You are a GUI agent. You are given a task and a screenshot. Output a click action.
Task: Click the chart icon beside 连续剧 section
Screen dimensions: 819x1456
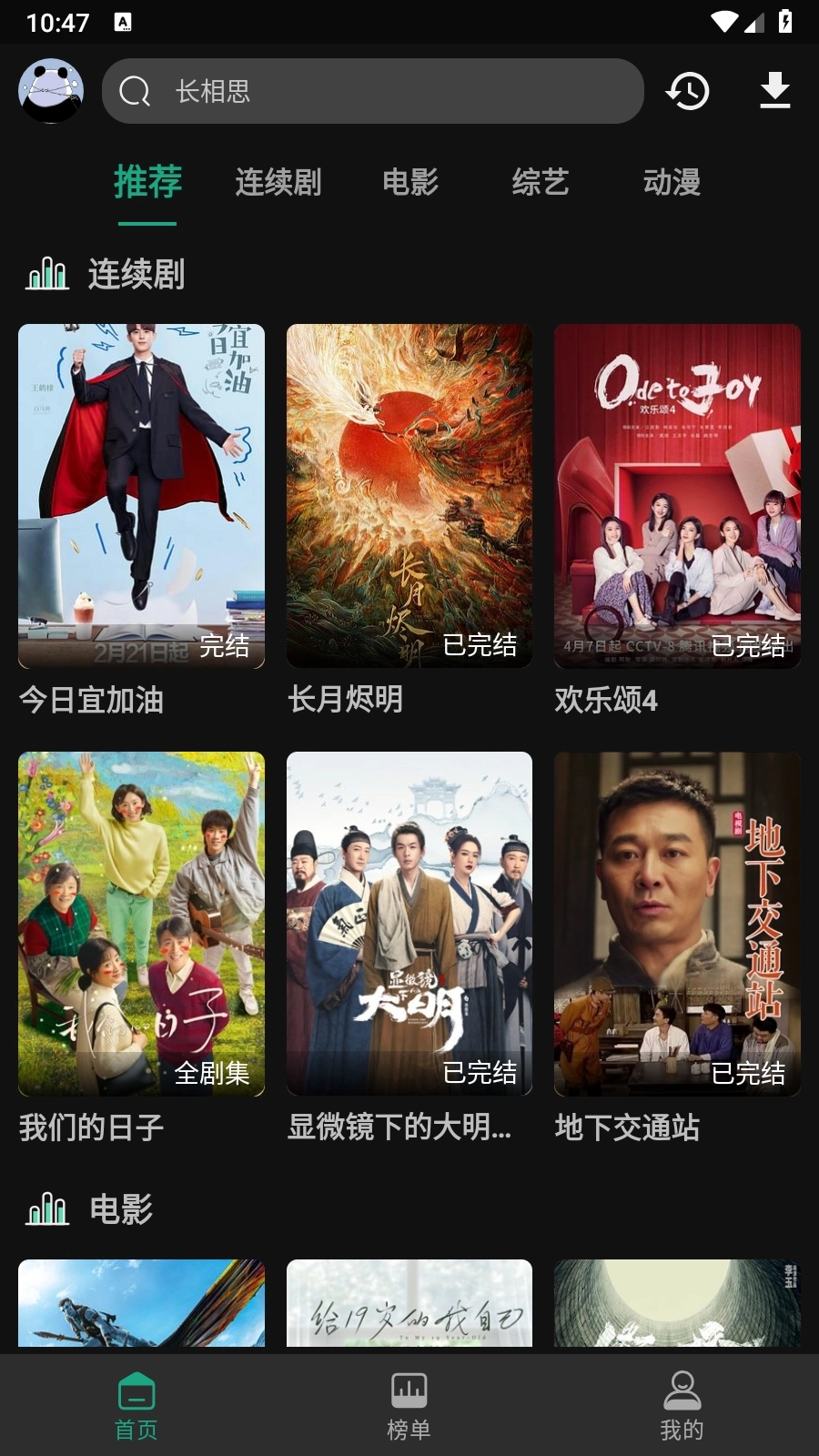[47, 271]
